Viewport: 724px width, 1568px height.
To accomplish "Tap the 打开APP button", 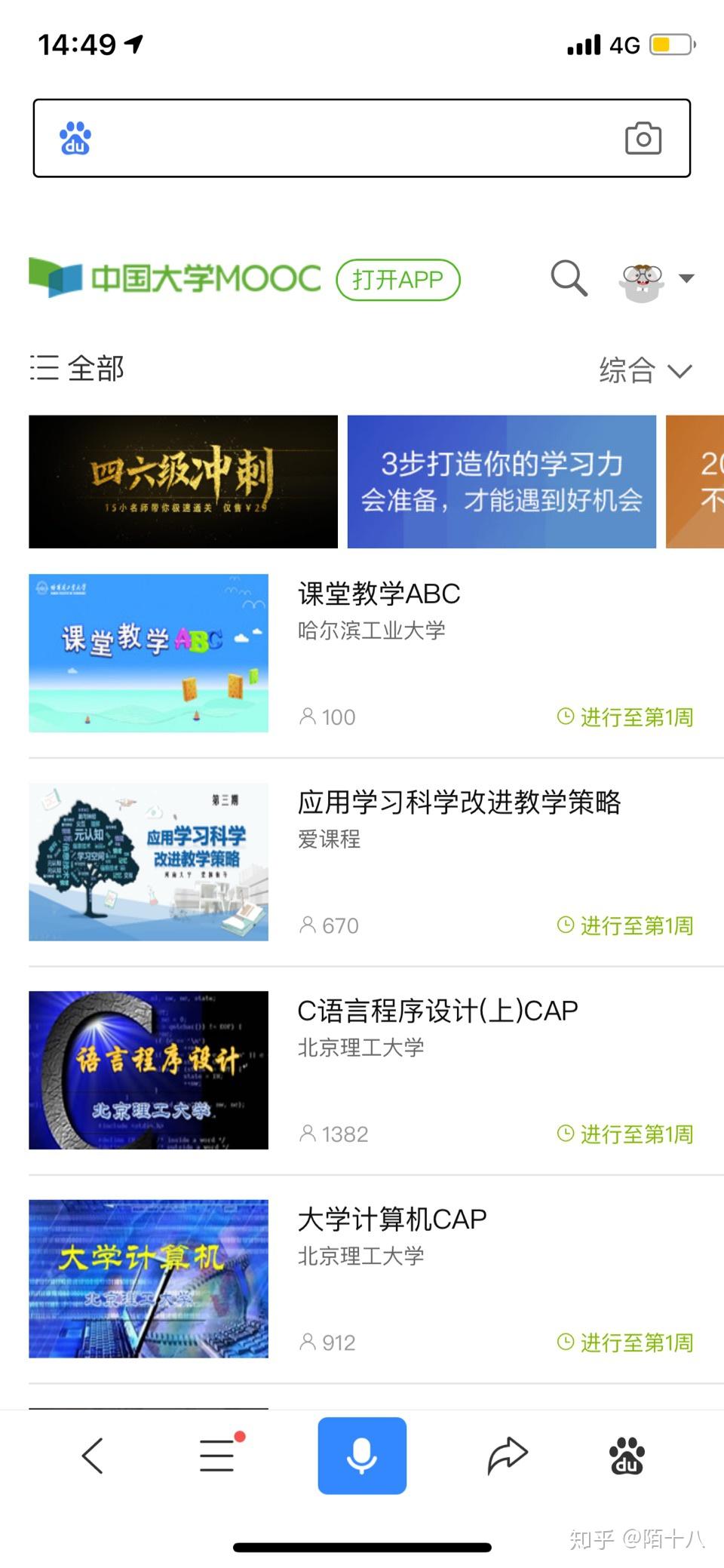I will tap(398, 280).
